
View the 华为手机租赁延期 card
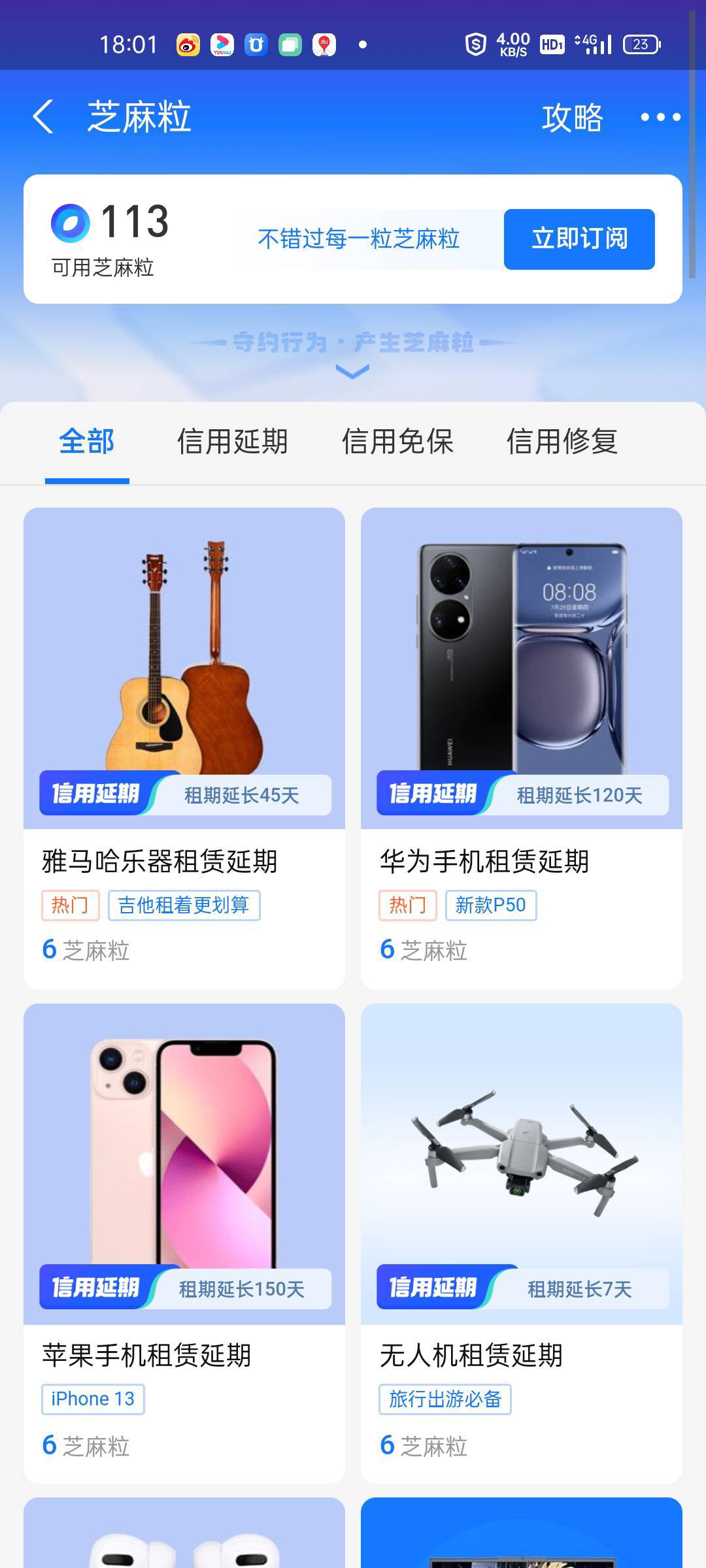[522, 748]
